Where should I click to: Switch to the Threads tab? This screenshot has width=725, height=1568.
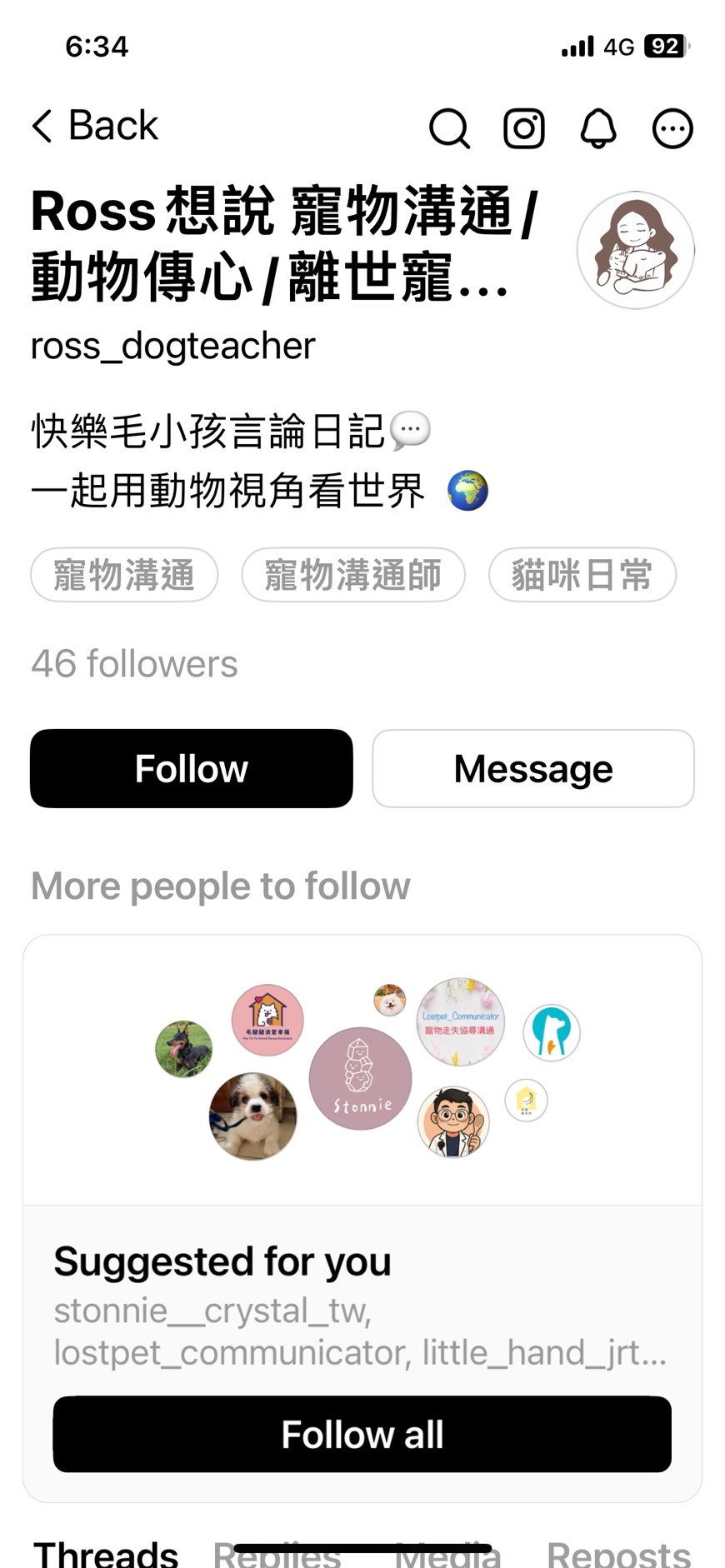106,1554
